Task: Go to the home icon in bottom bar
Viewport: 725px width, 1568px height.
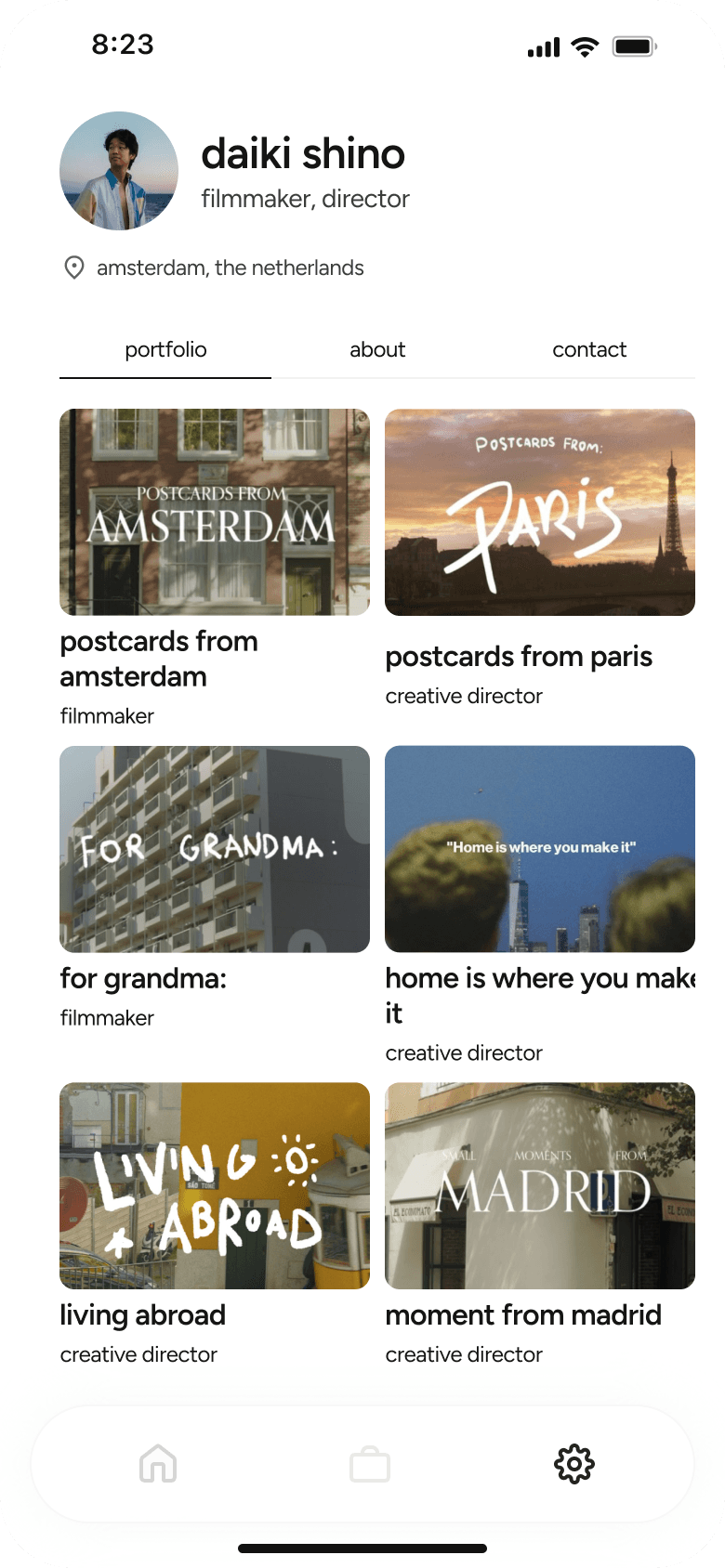Action: (x=158, y=1464)
